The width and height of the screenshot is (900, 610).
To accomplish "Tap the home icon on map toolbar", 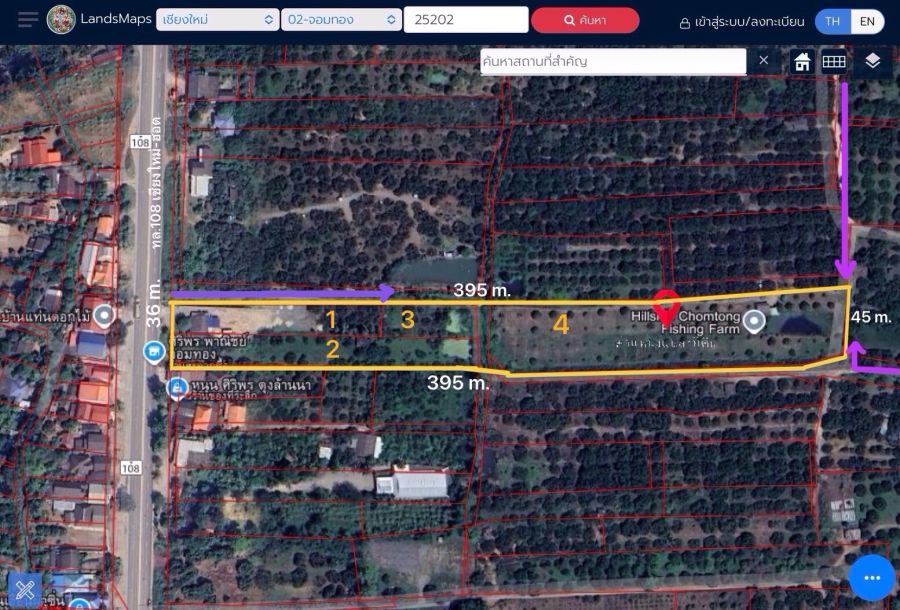I will (802, 62).
